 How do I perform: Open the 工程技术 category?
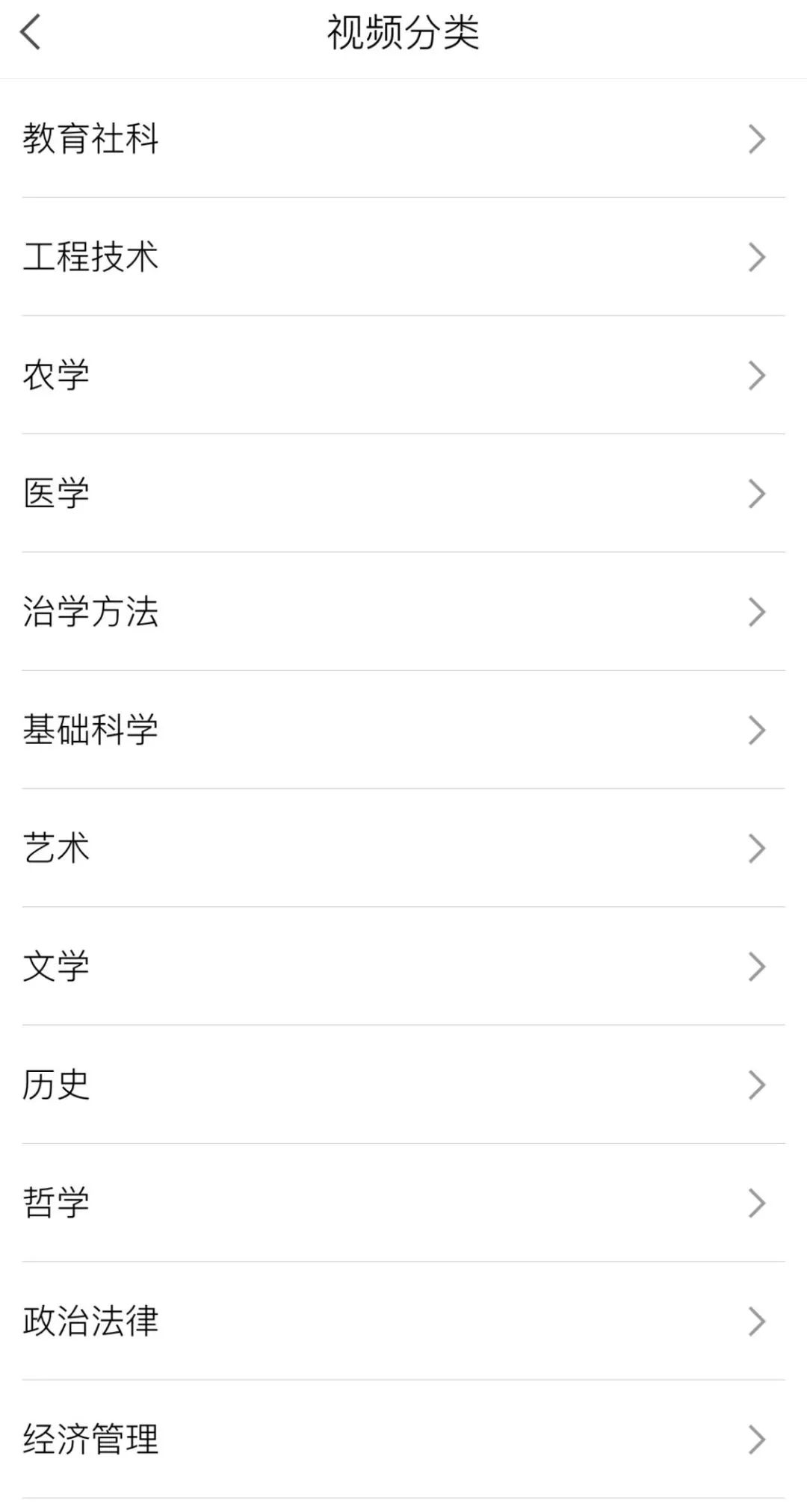click(403, 257)
